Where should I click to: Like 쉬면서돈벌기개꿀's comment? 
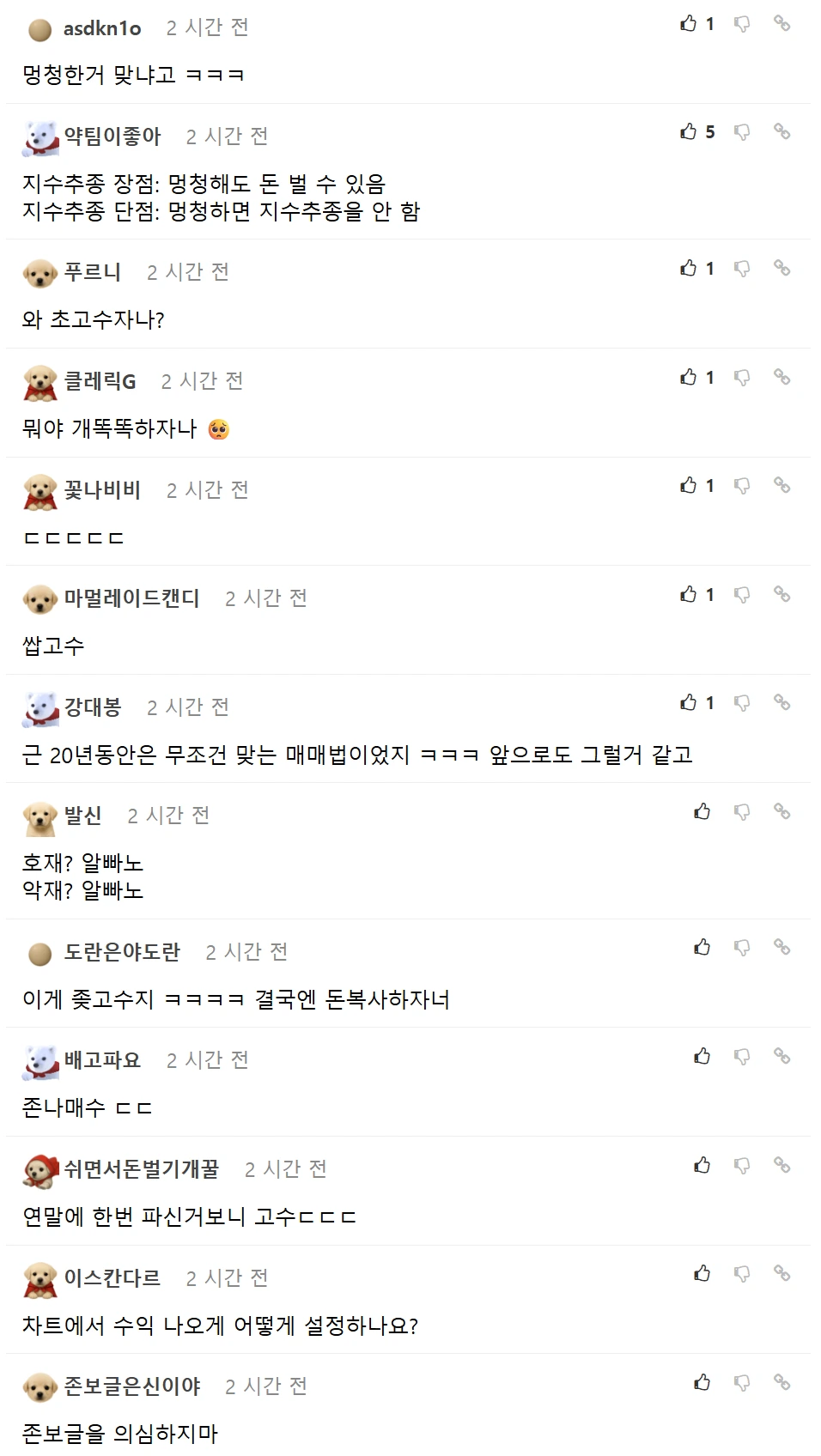click(702, 1165)
